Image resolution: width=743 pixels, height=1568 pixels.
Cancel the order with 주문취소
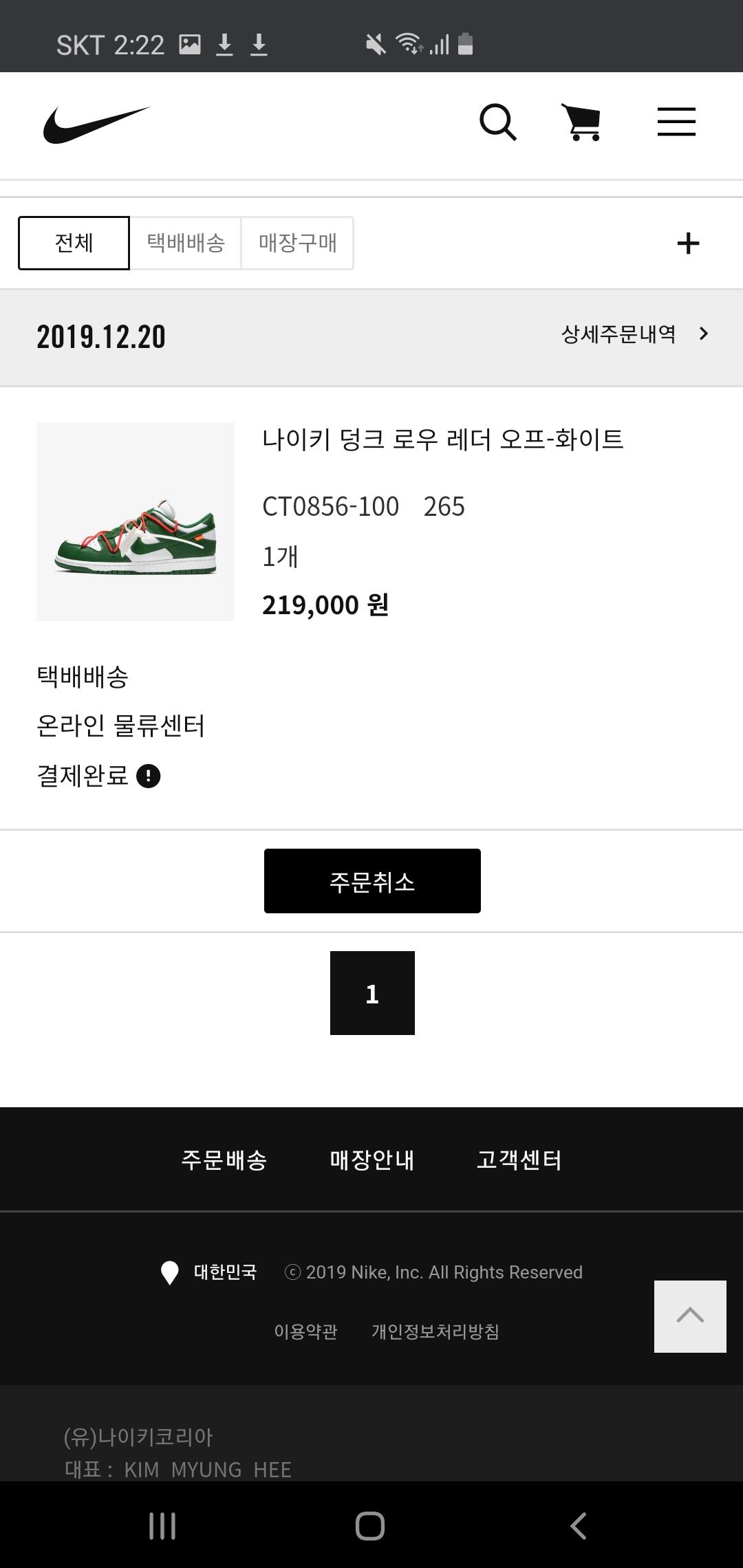point(372,881)
